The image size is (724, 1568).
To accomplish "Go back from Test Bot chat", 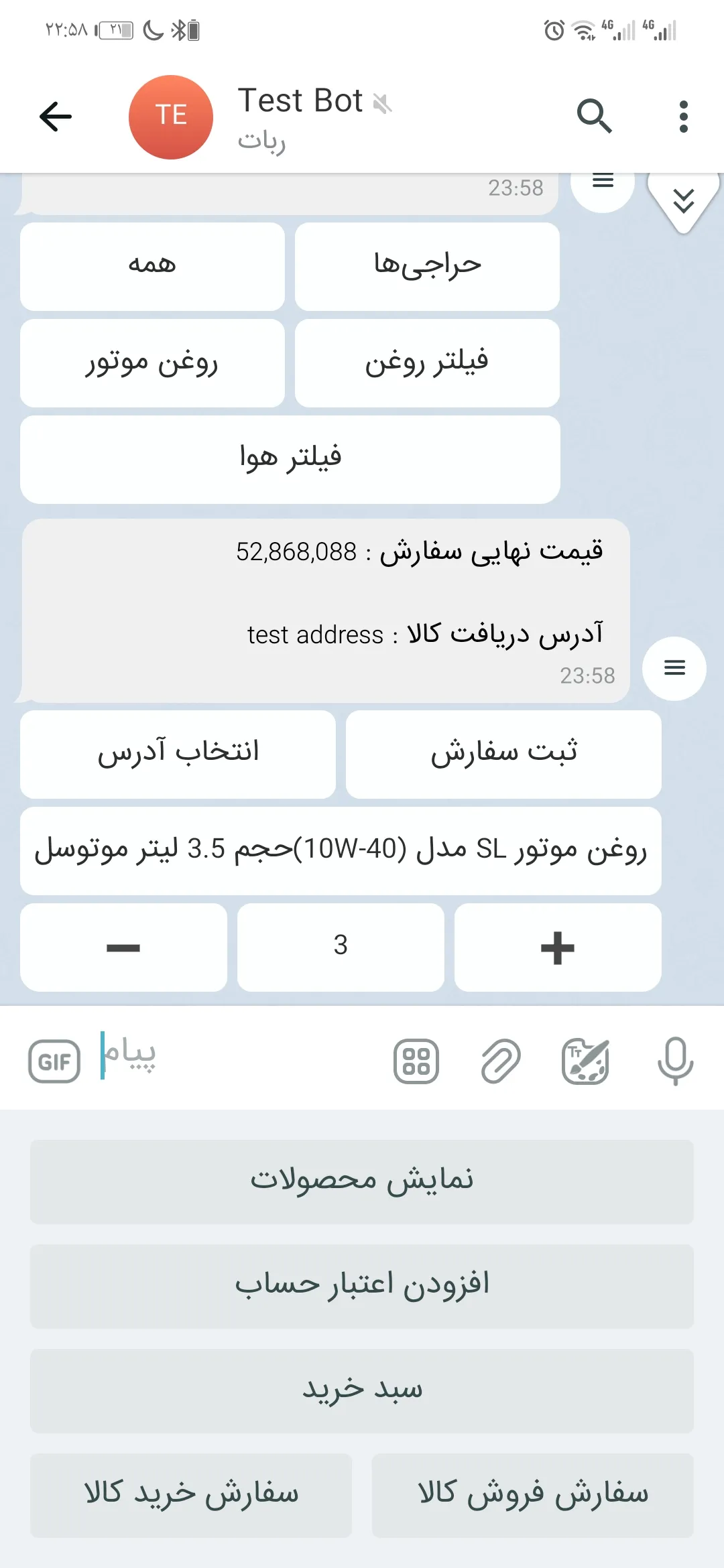I will pyautogui.click(x=56, y=117).
